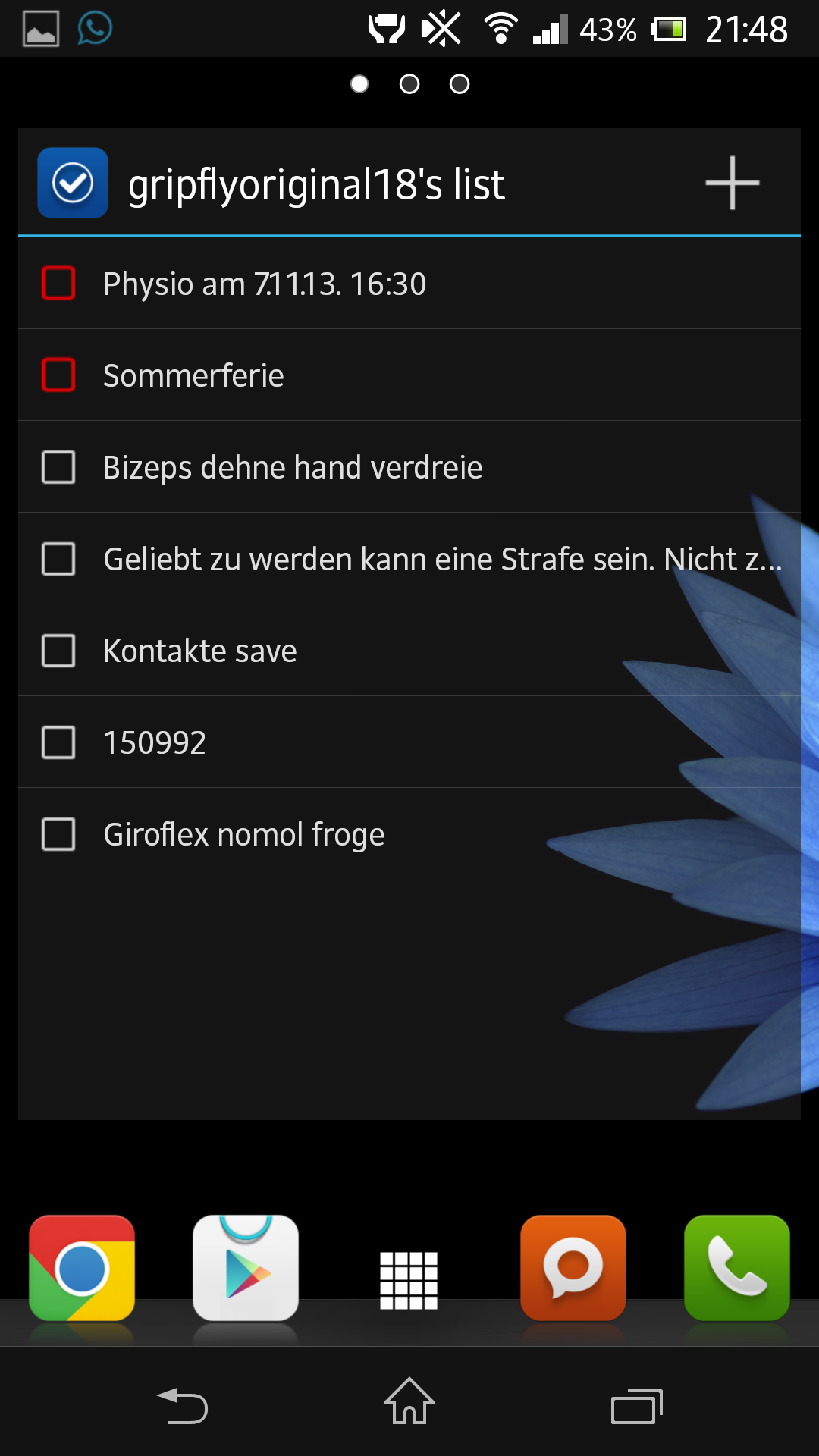This screenshot has height=1456, width=819.
Task: Open the Any.do app icon in widget header
Action: [x=73, y=183]
